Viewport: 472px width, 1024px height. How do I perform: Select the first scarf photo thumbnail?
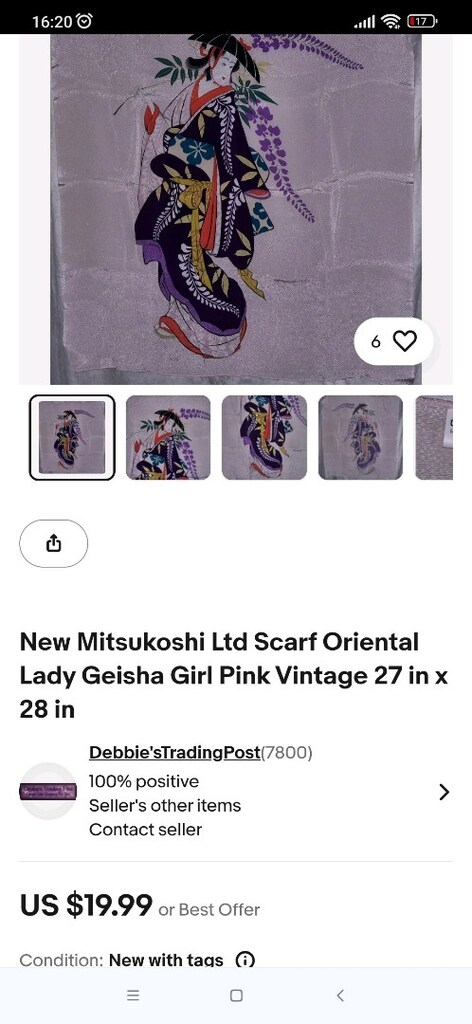[72, 438]
